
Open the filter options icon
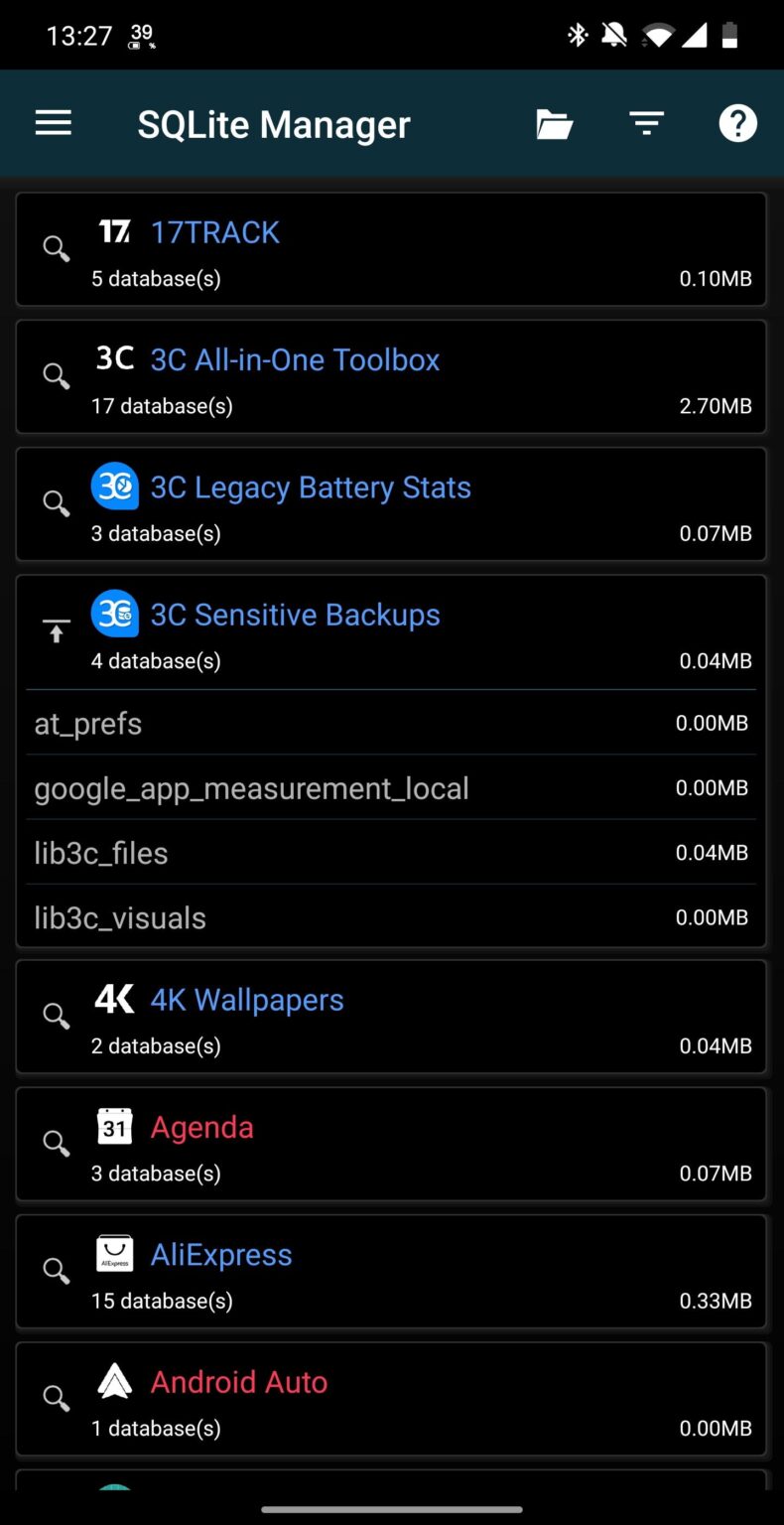[646, 123]
